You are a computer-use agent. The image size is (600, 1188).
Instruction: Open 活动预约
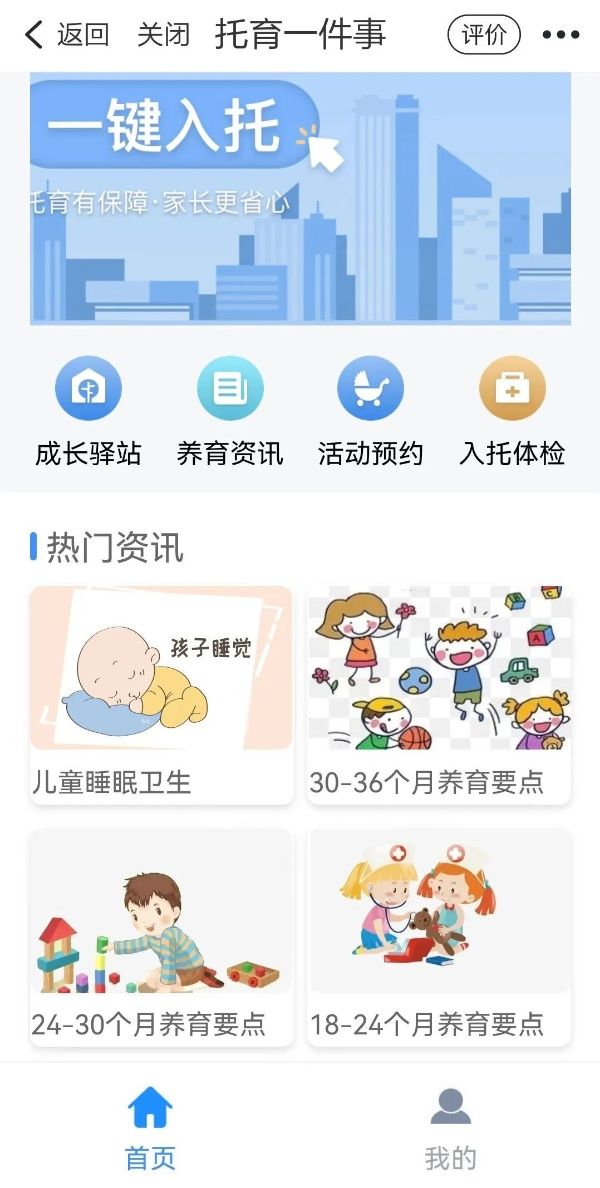[370, 412]
